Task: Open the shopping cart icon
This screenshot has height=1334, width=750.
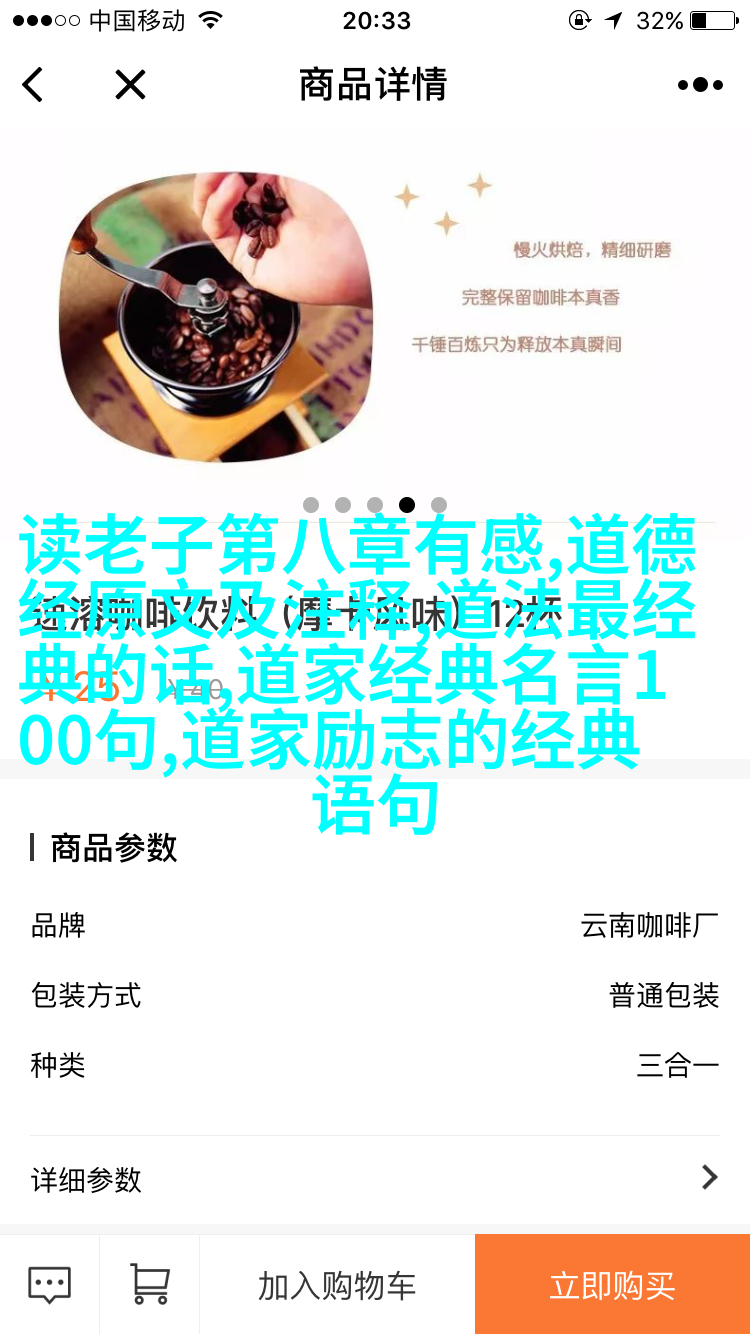Action: click(149, 1284)
